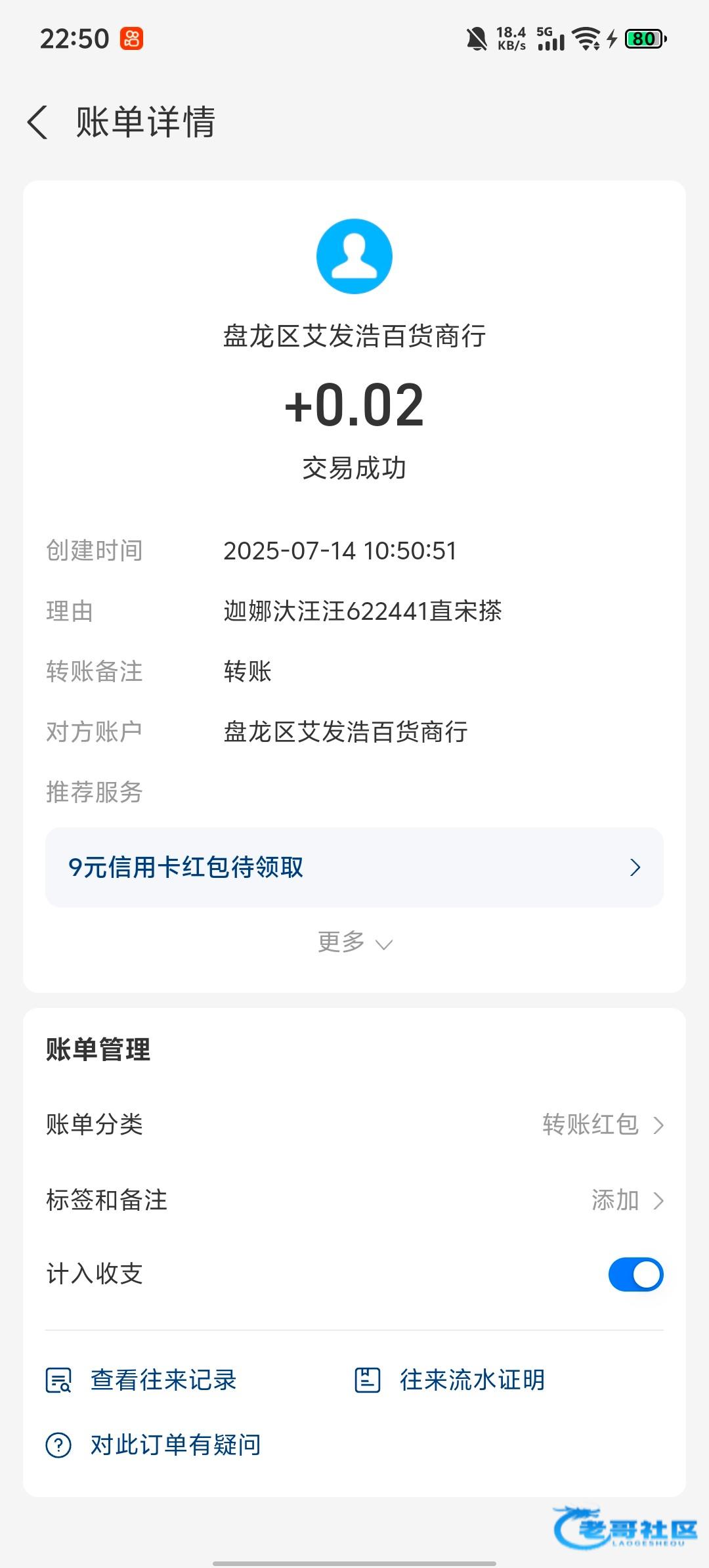The image size is (709, 1568).
Task: Change 账单分类 from 转账红包
Action: 354,1124
